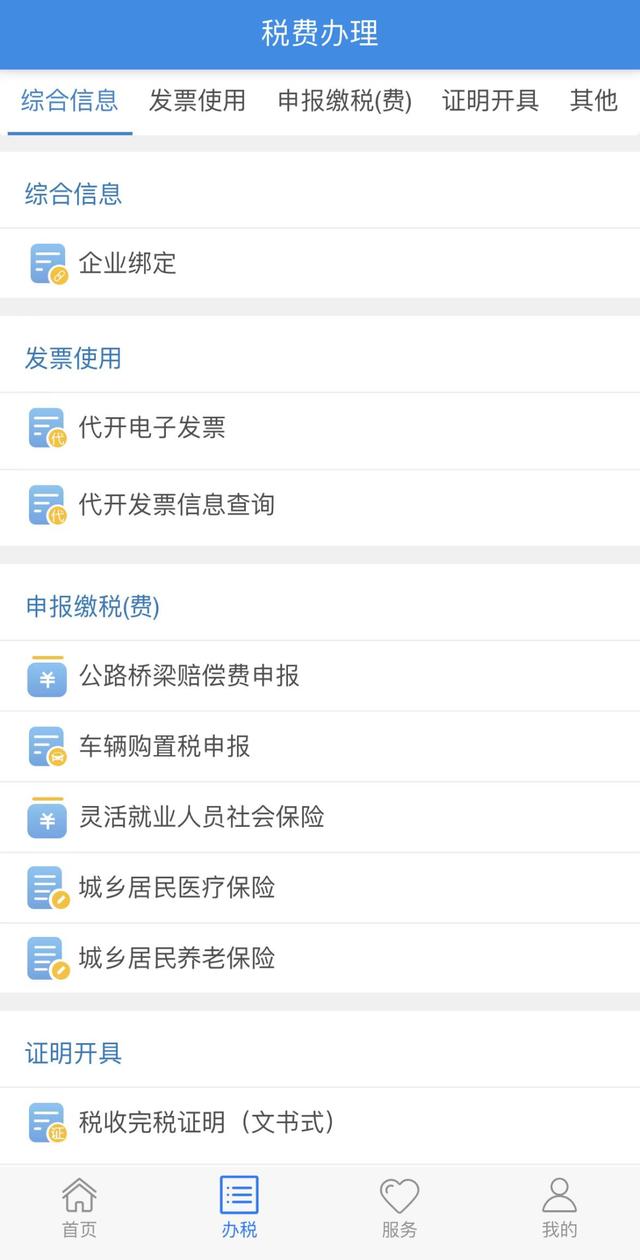Open 代开发票信息查询

point(176,505)
